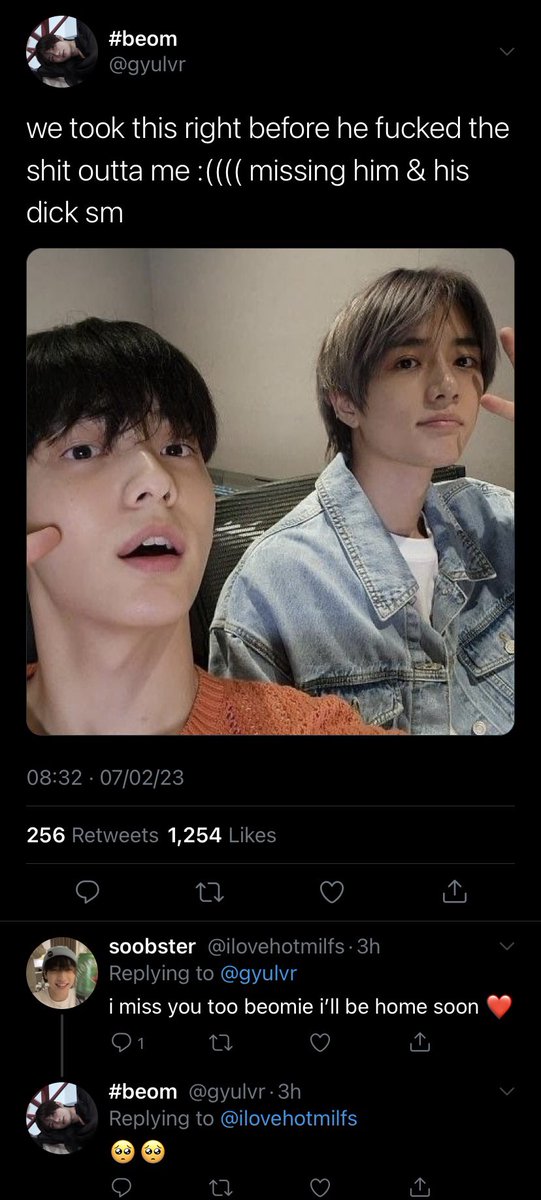Expand the dropdown chevron on the main tweet
The width and height of the screenshot is (541, 1200).
506,51
